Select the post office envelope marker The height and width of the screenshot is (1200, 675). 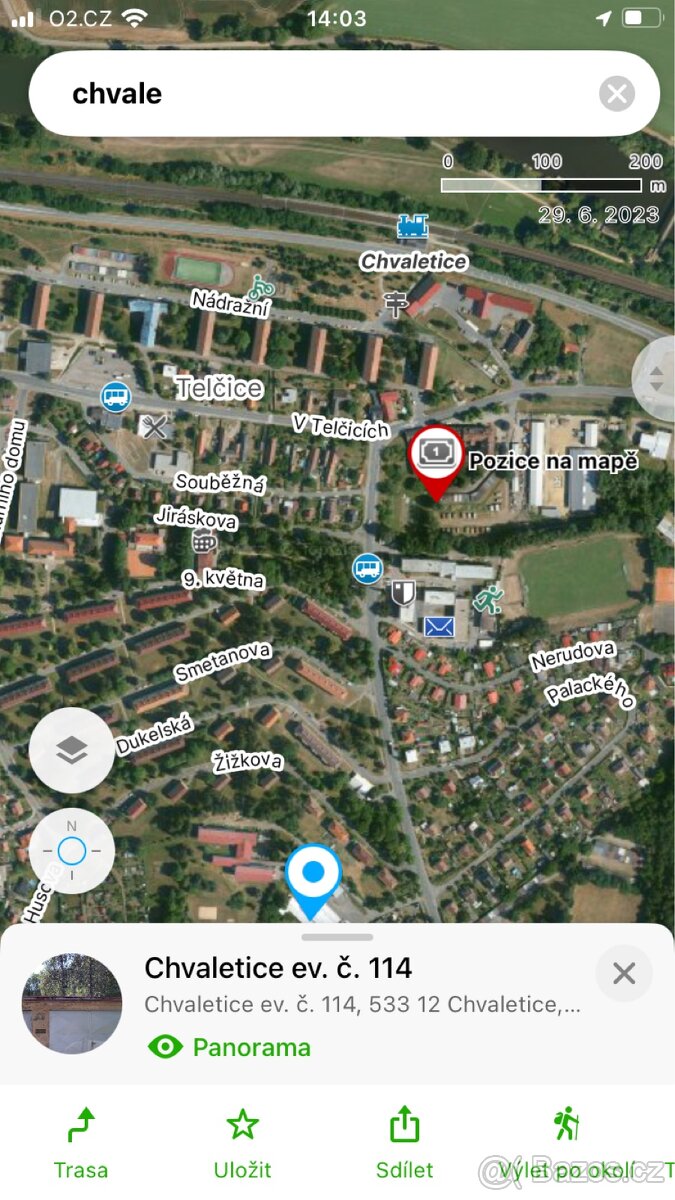439,627
